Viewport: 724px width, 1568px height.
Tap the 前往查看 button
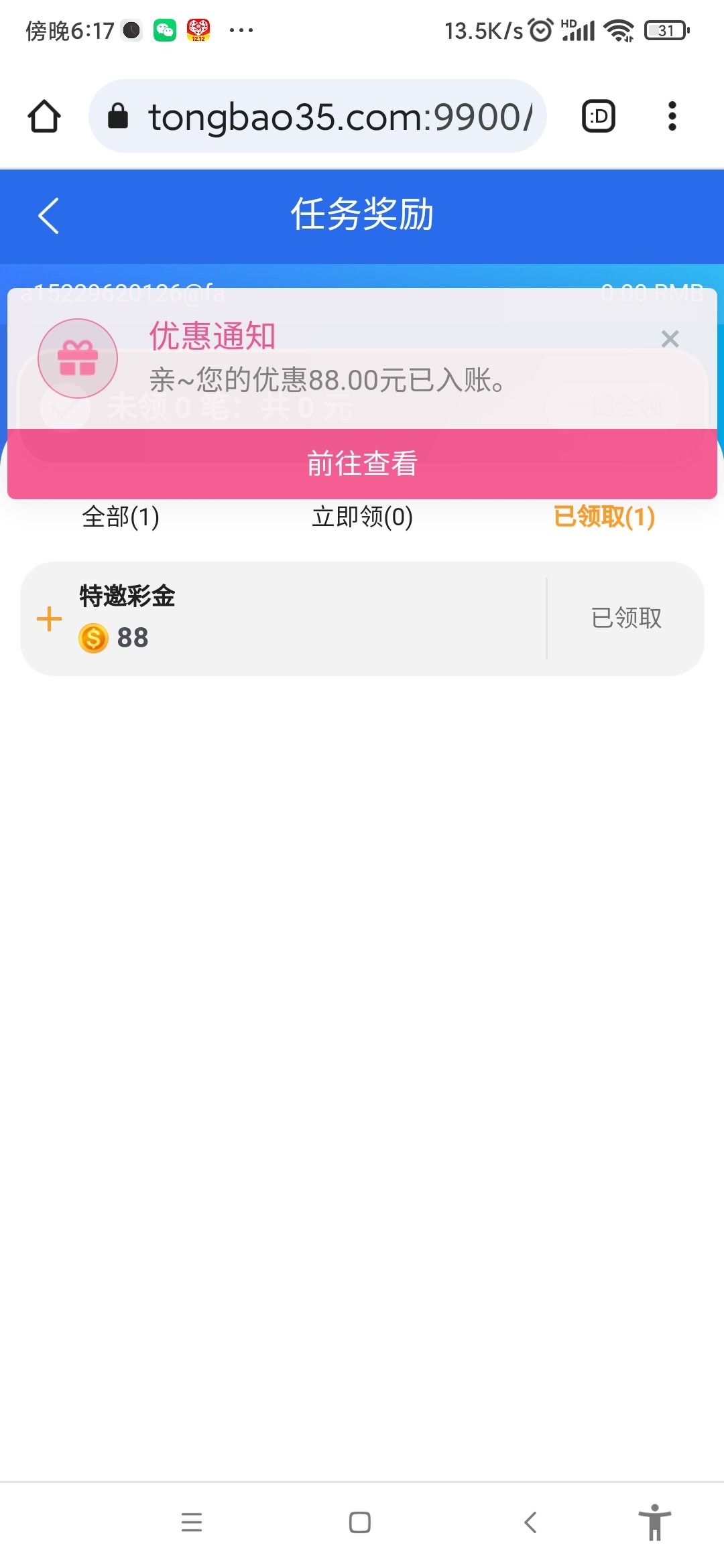362,464
